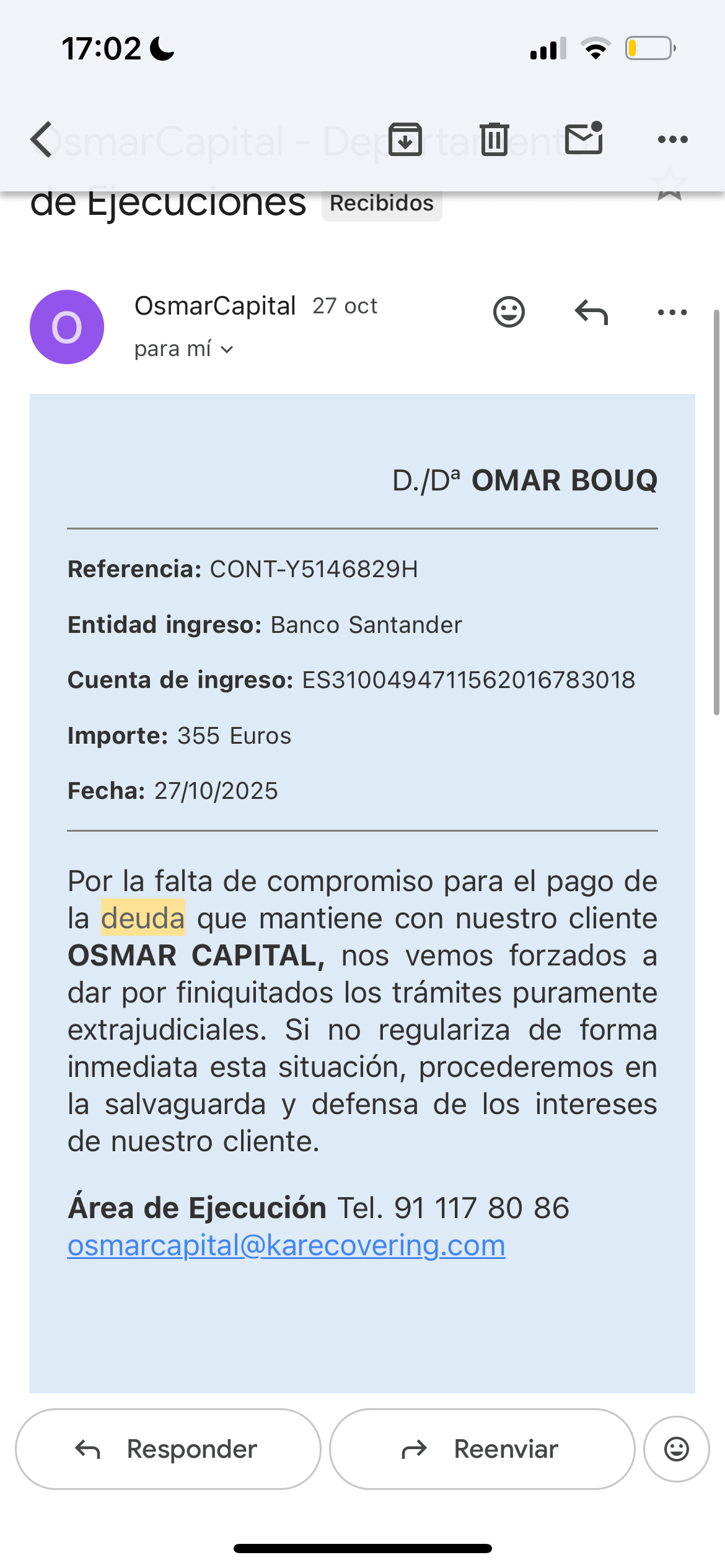This screenshot has height=1568, width=725.
Task: Tap the Responder button
Action: click(x=168, y=1449)
